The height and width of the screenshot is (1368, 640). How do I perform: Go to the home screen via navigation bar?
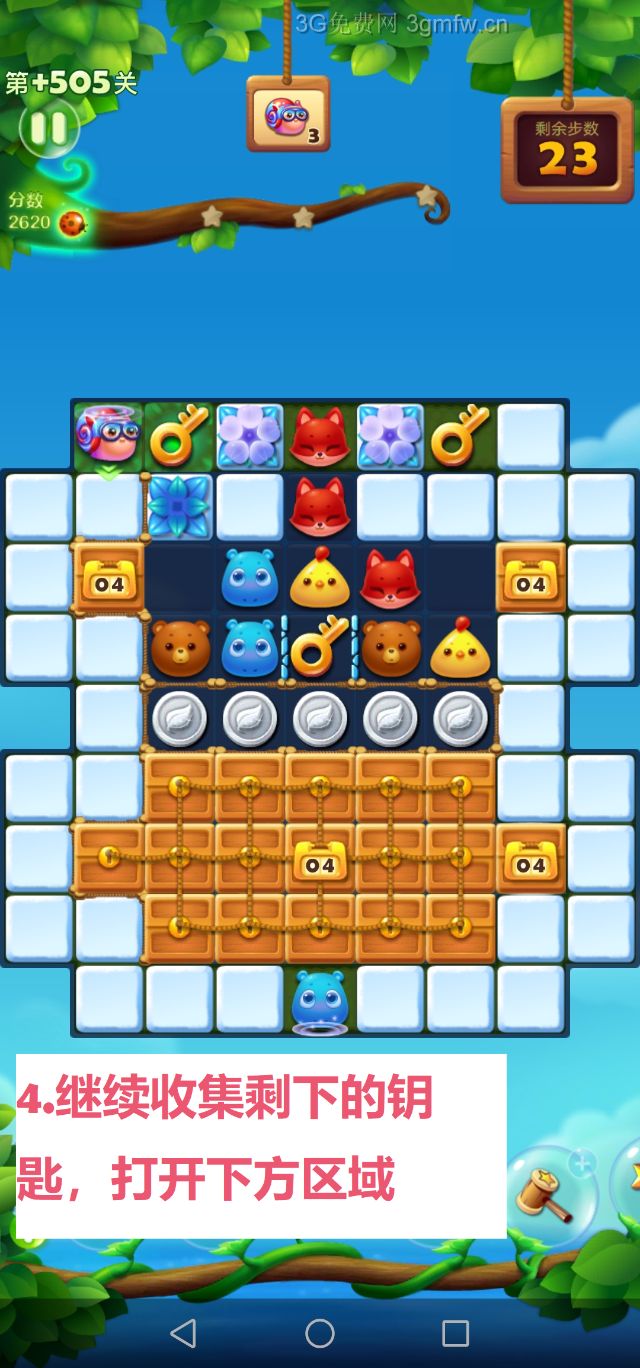[320, 1333]
